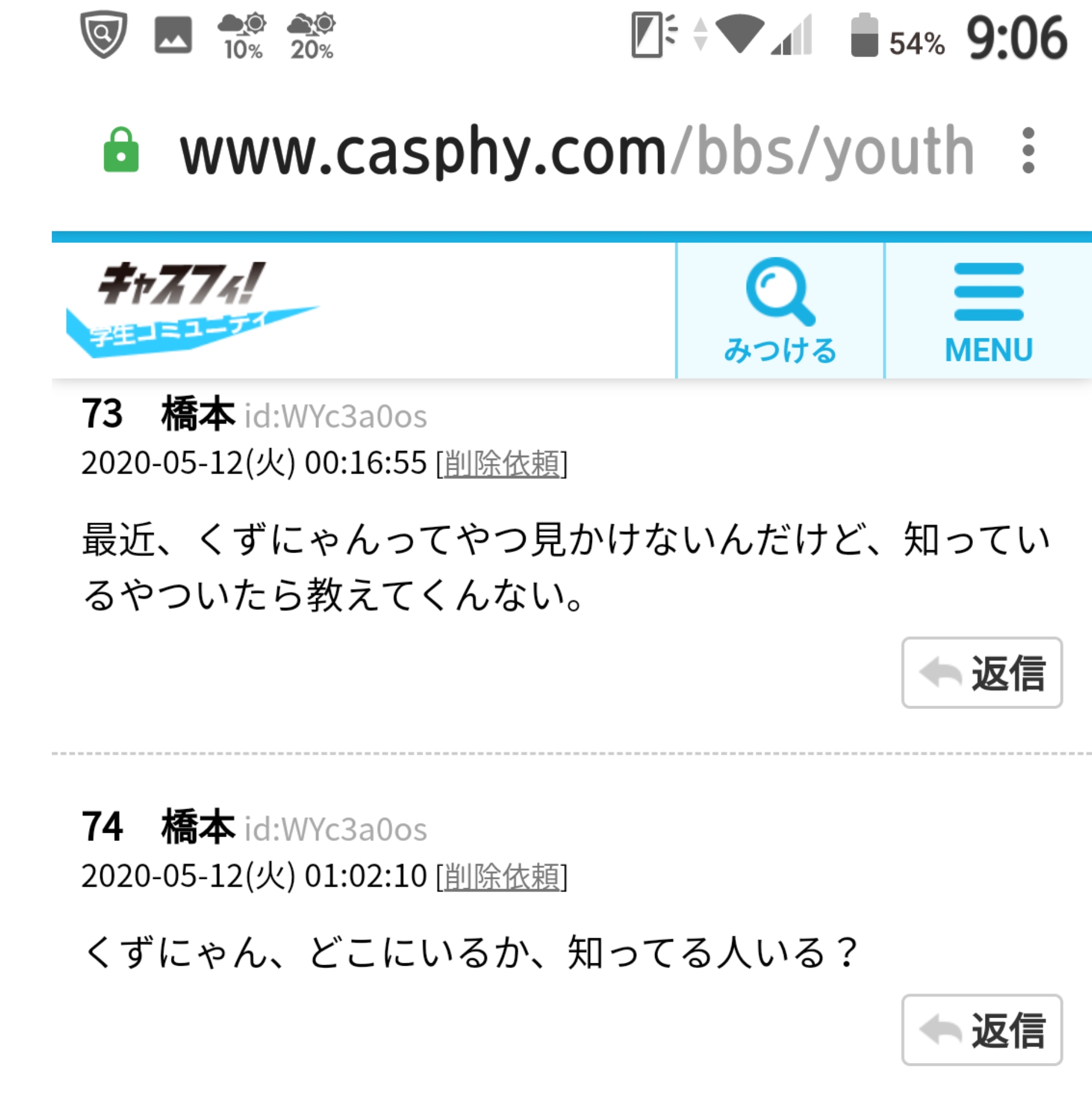
Task: Open the MENU drawer
Action: point(988,311)
